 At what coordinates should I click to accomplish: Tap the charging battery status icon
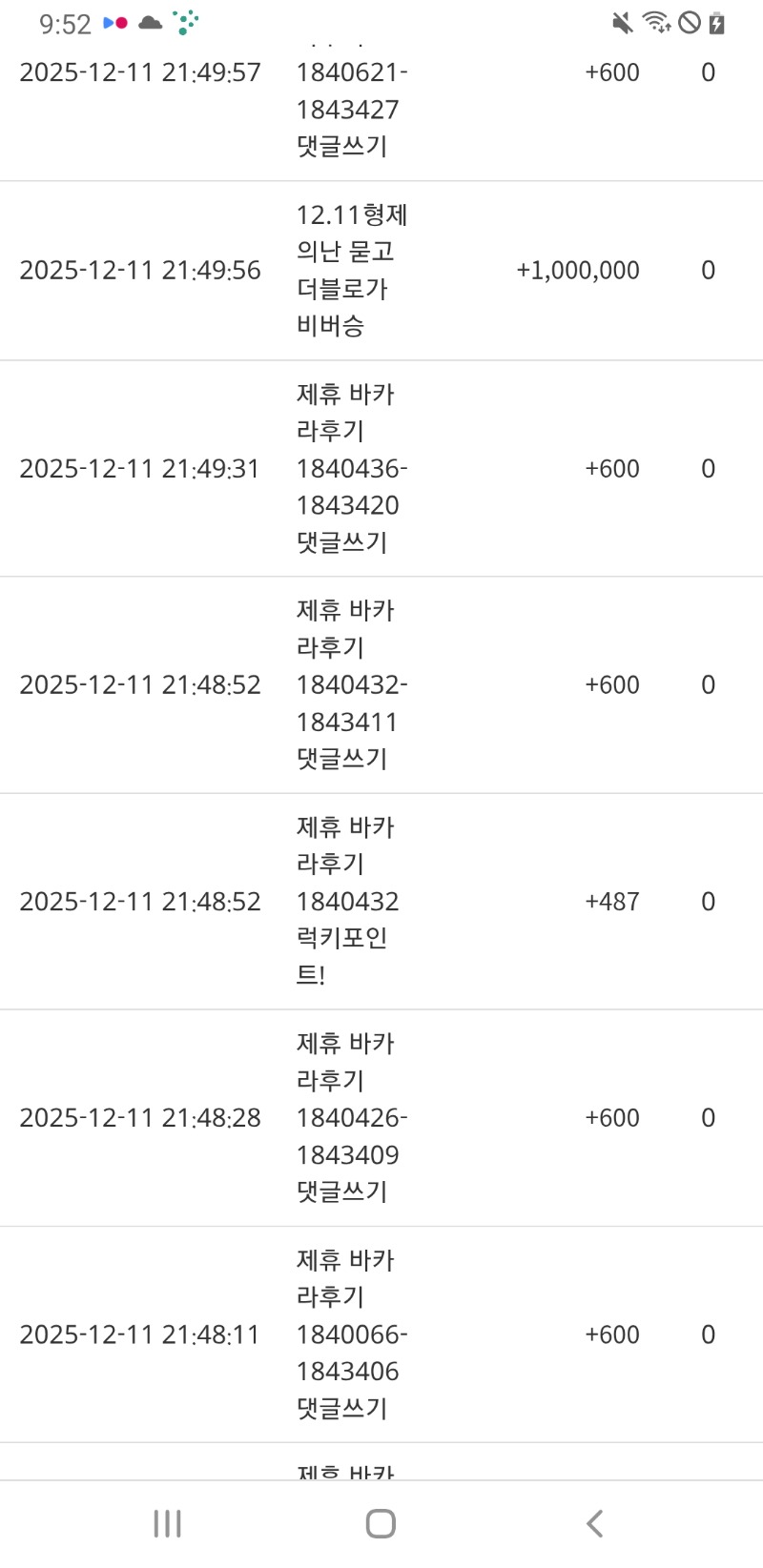click(x=718, y=24)
